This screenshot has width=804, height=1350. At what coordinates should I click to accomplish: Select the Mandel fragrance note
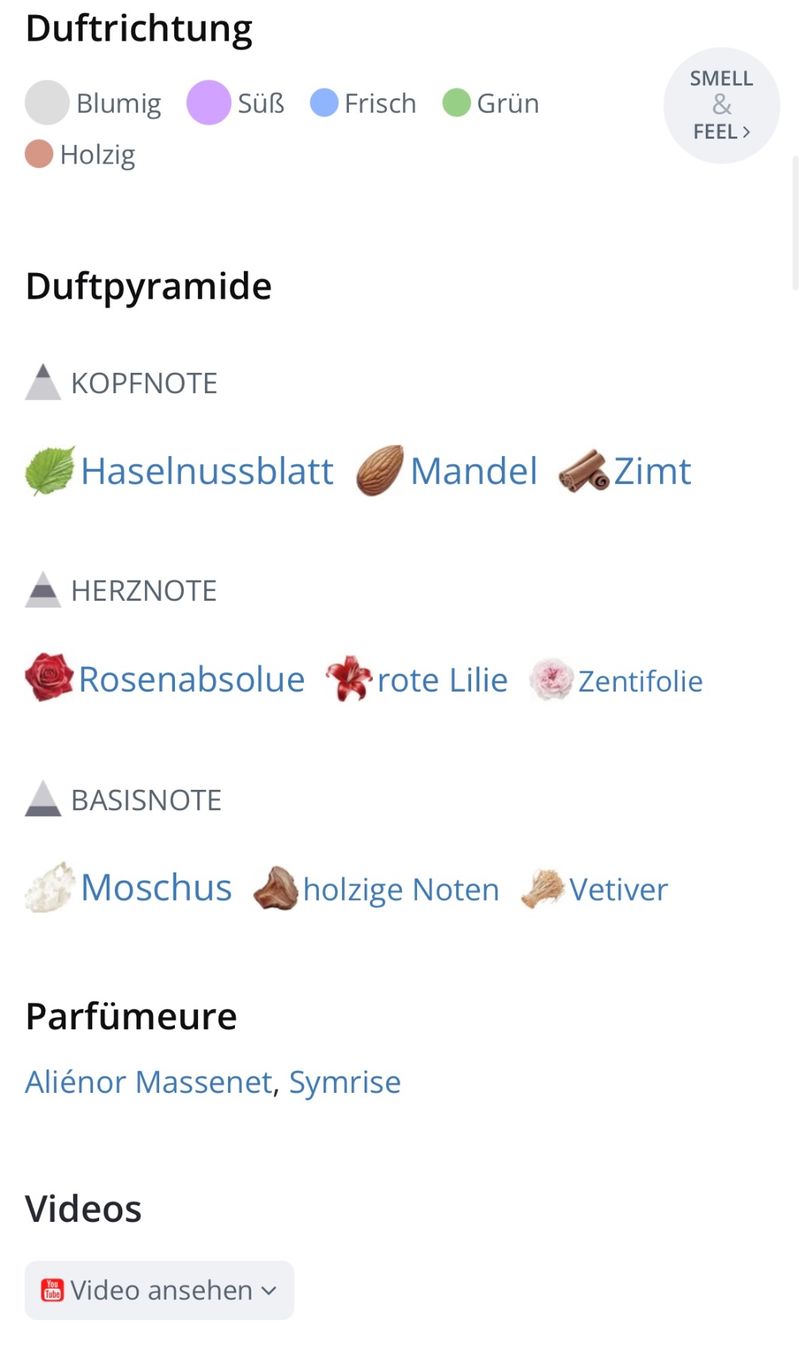(x=447, y=471)
